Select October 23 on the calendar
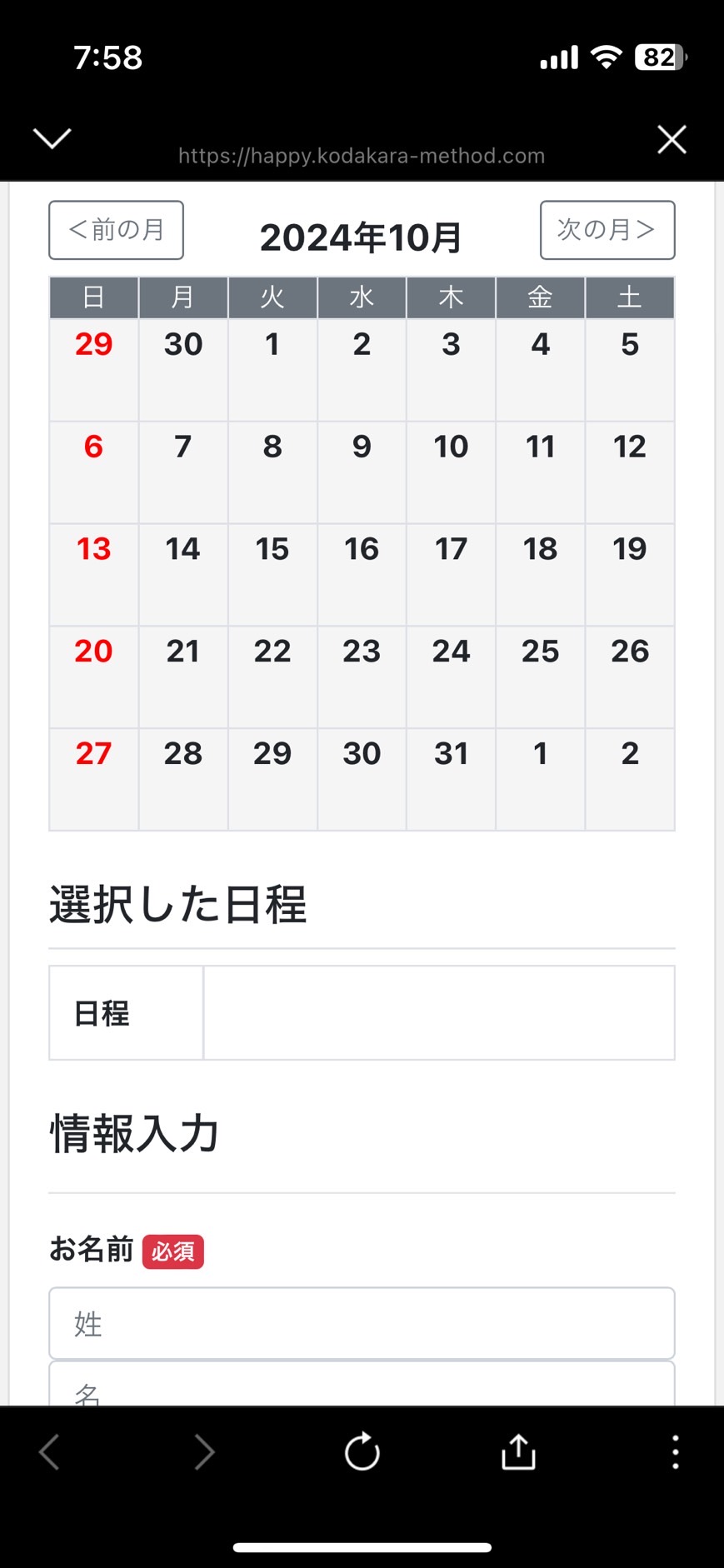724x1568 pixels. click(362, 677)
